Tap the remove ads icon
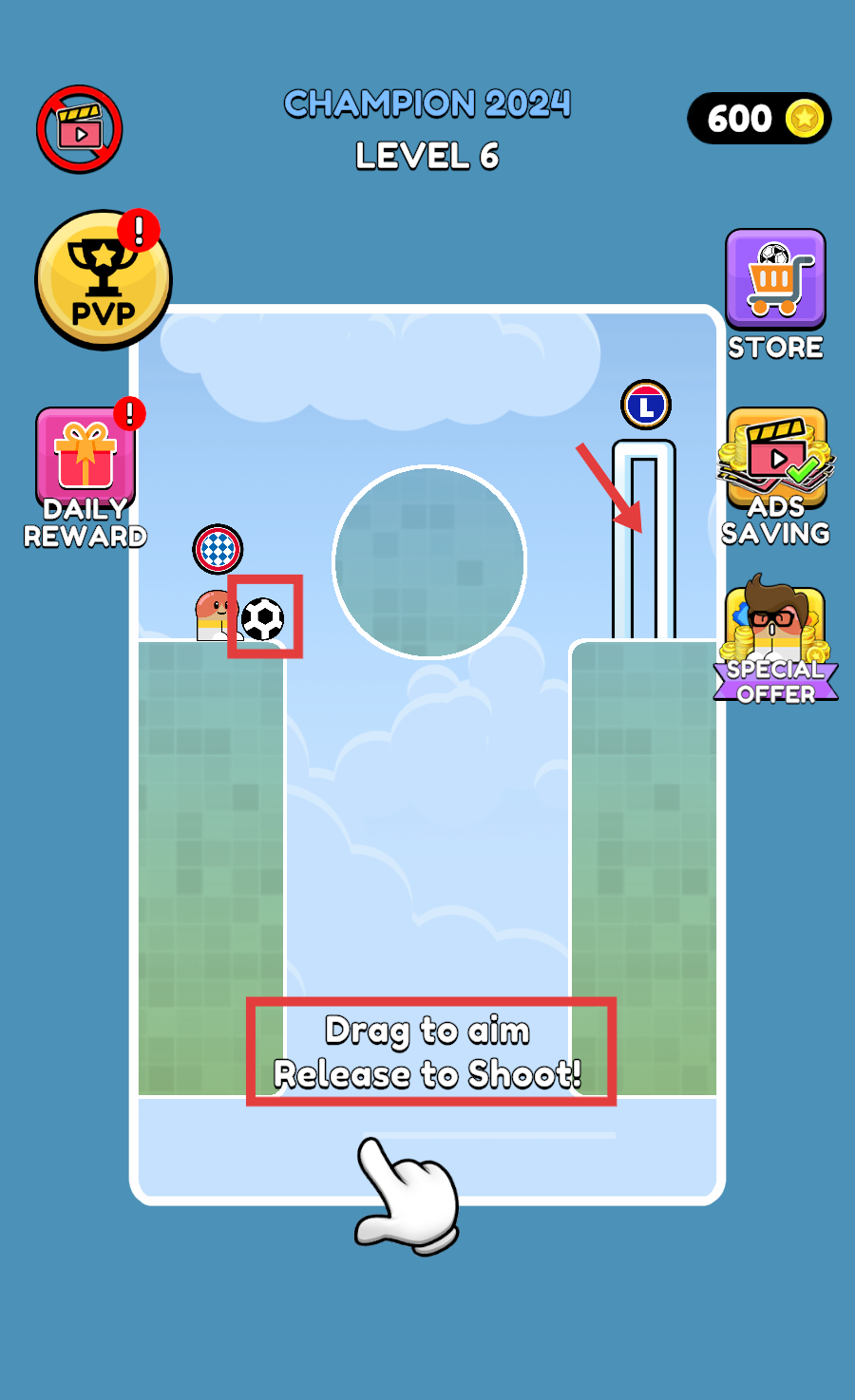Screen dimensions: 855x1400 [80, 129]
